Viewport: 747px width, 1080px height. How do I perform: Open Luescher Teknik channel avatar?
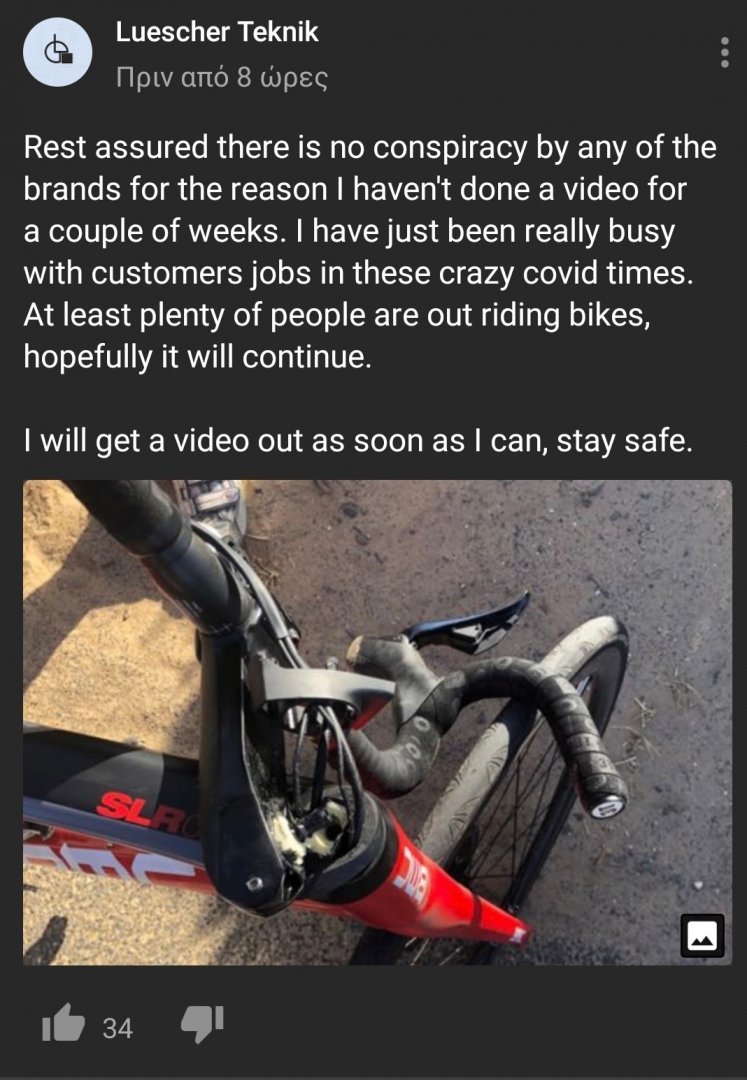coord(58,52)
